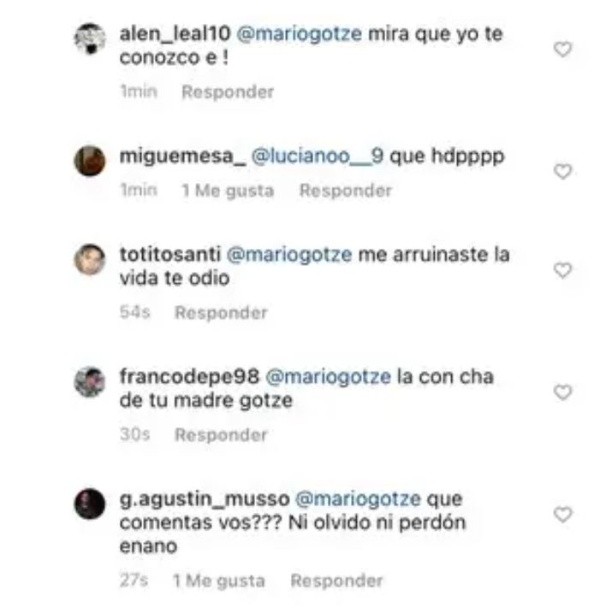The image size is (600, 613).
Task: Reply to alen_leal10's comment
Action: coord(227,92)
